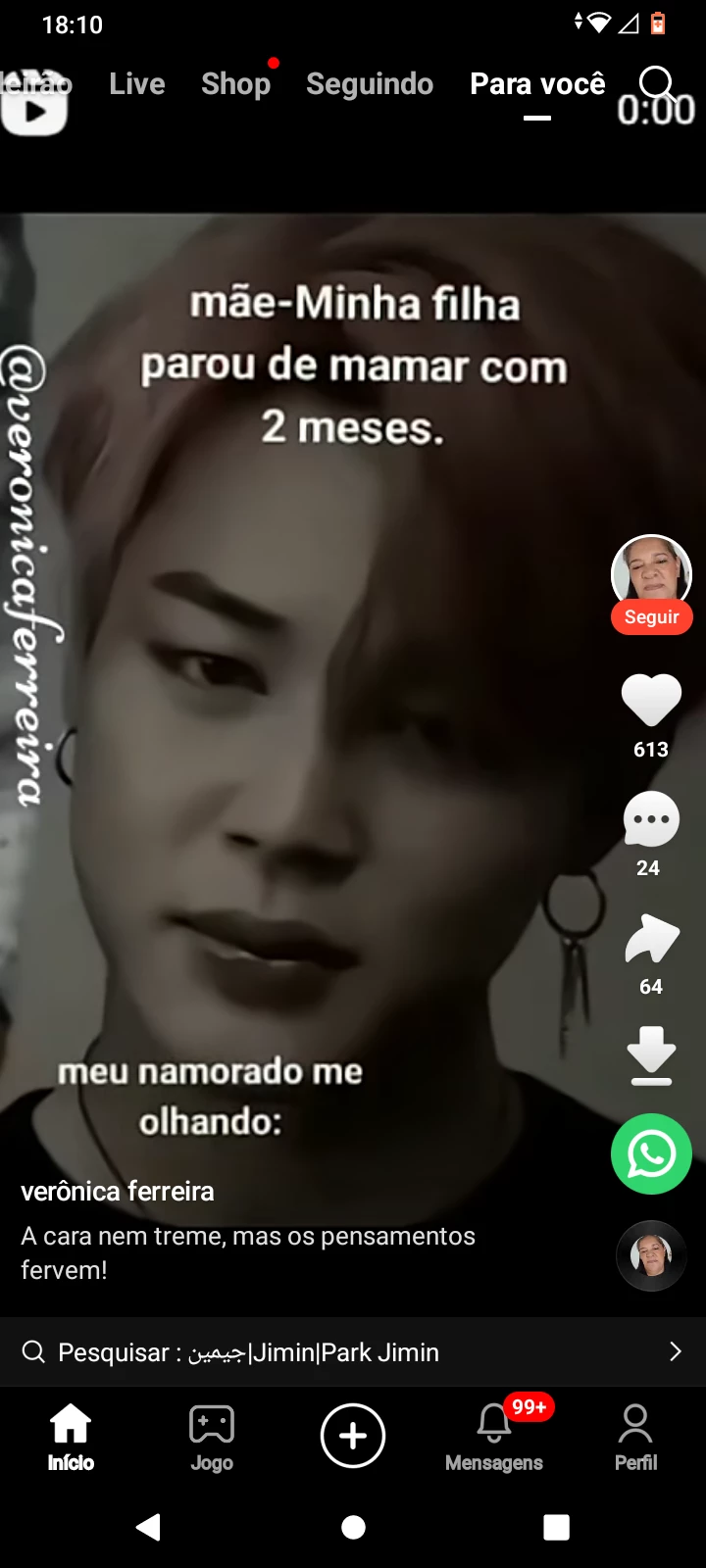The width and height of the screenshot is (706, 1568).
Task: Share the video with arrow icon
Action: click(651, 939)
